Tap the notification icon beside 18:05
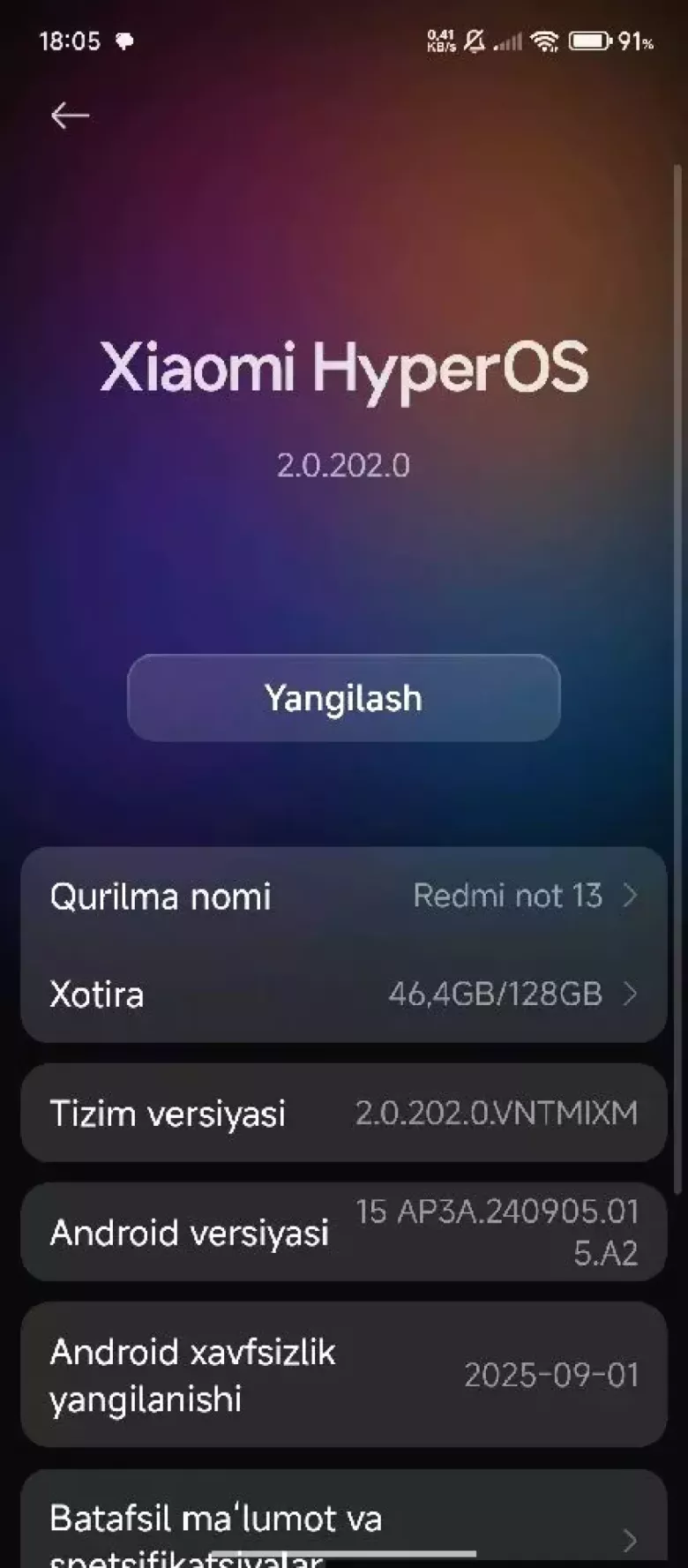The height and width of the screenshot is (1568, 688). pos(123,41)
